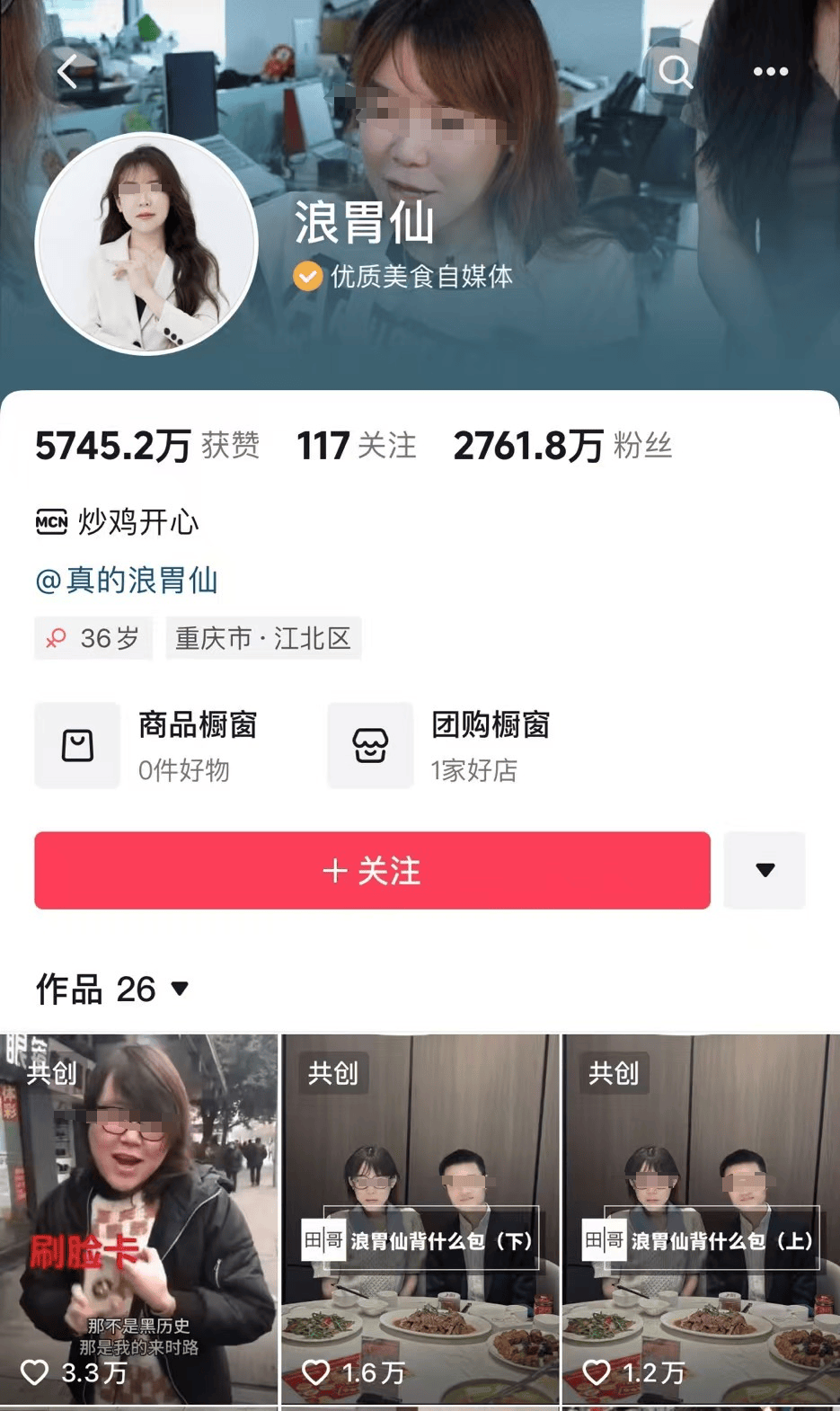Screen dimensions: 840x1411
Task: Play 浪胃仙背什么包（下）video
Action: point(420,1218)
